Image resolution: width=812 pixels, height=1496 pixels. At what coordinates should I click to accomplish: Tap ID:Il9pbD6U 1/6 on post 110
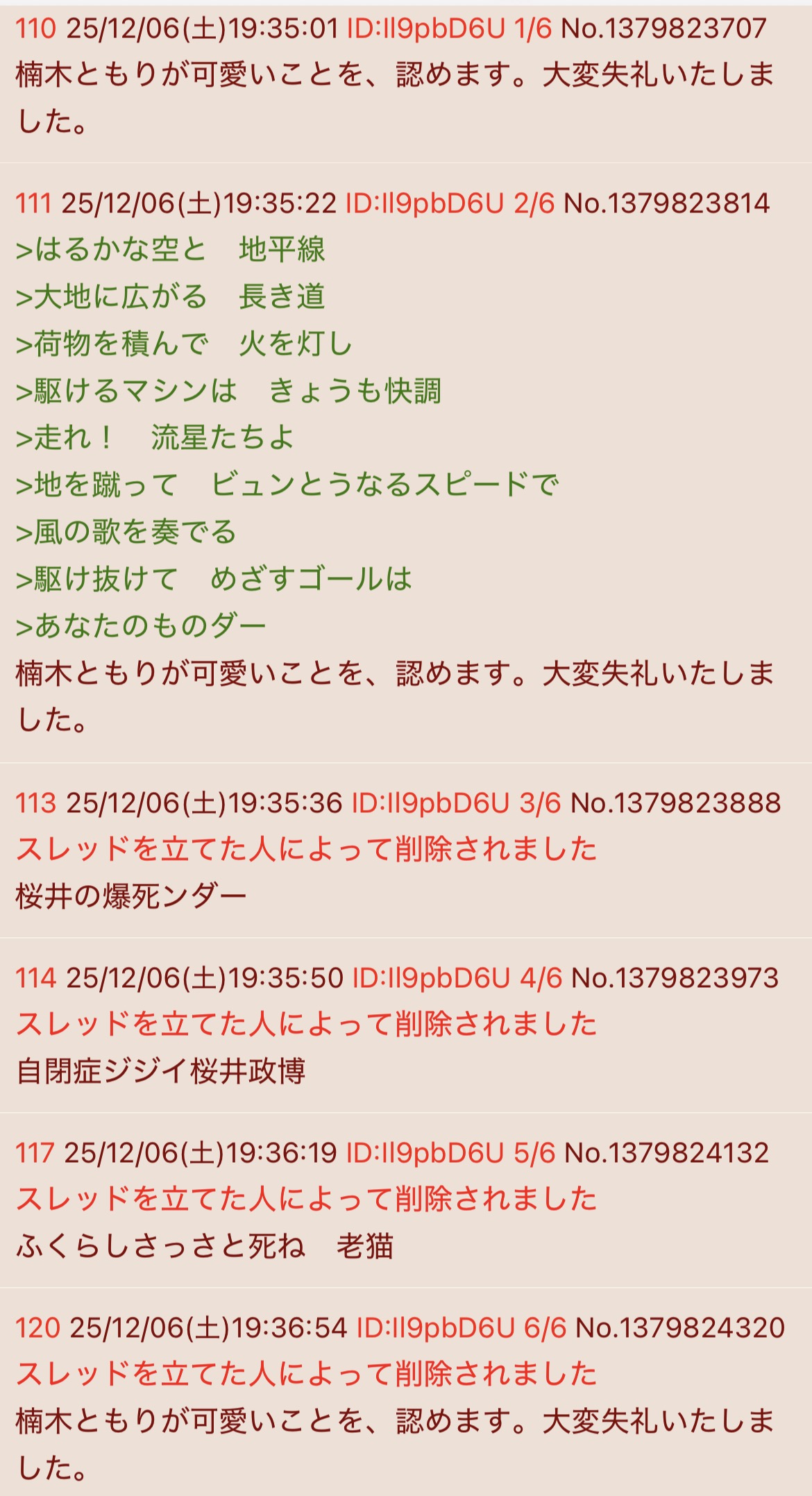click(x=448, y=28)
